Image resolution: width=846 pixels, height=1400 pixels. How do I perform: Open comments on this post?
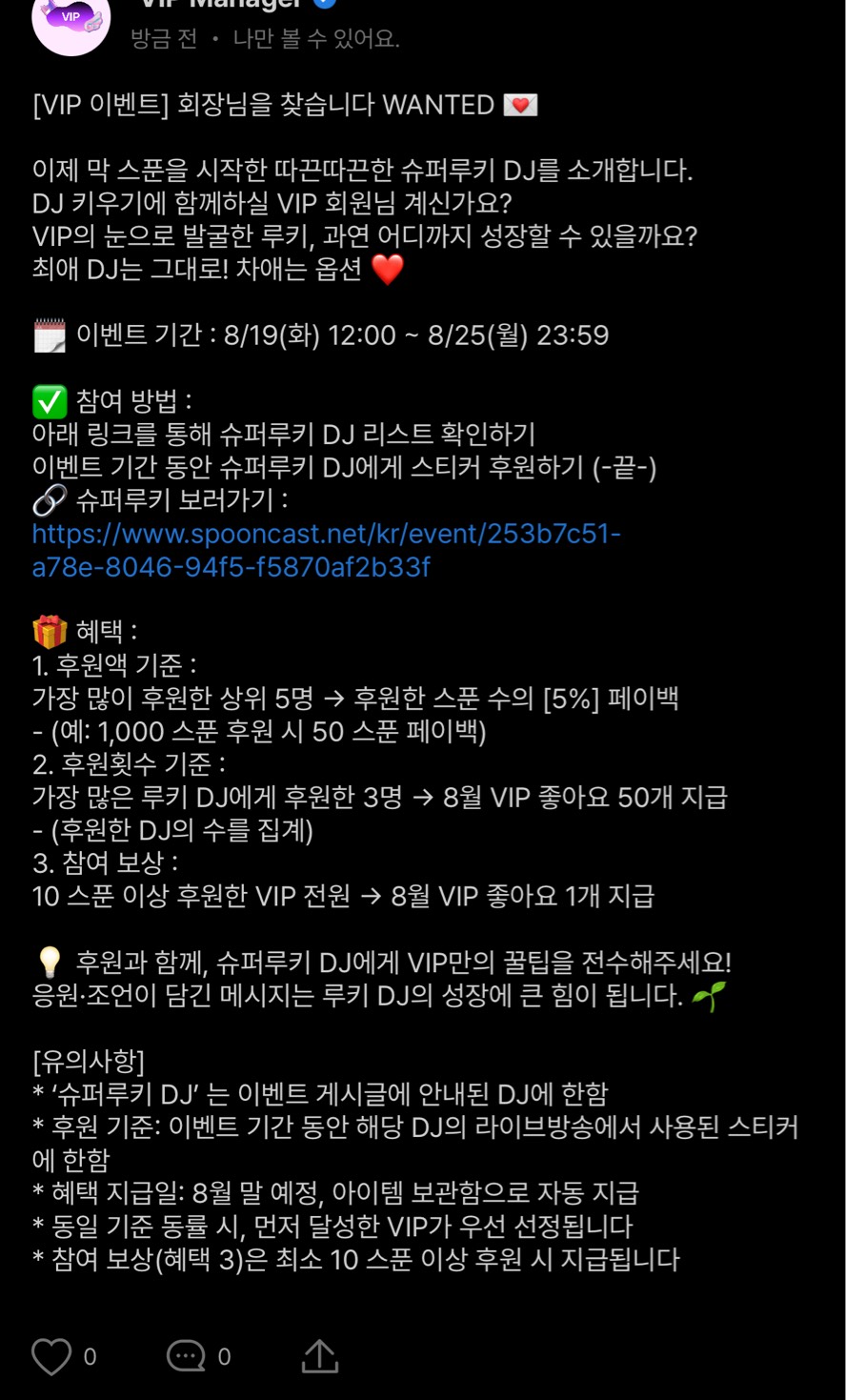[x=186, y=1356]
